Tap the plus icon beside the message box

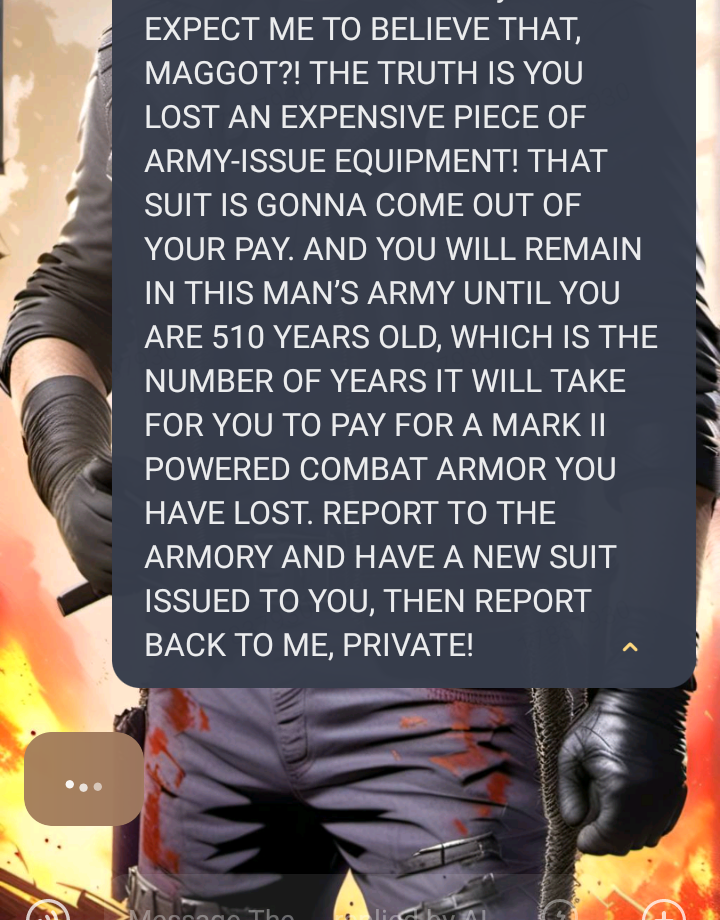click(662, 912)
